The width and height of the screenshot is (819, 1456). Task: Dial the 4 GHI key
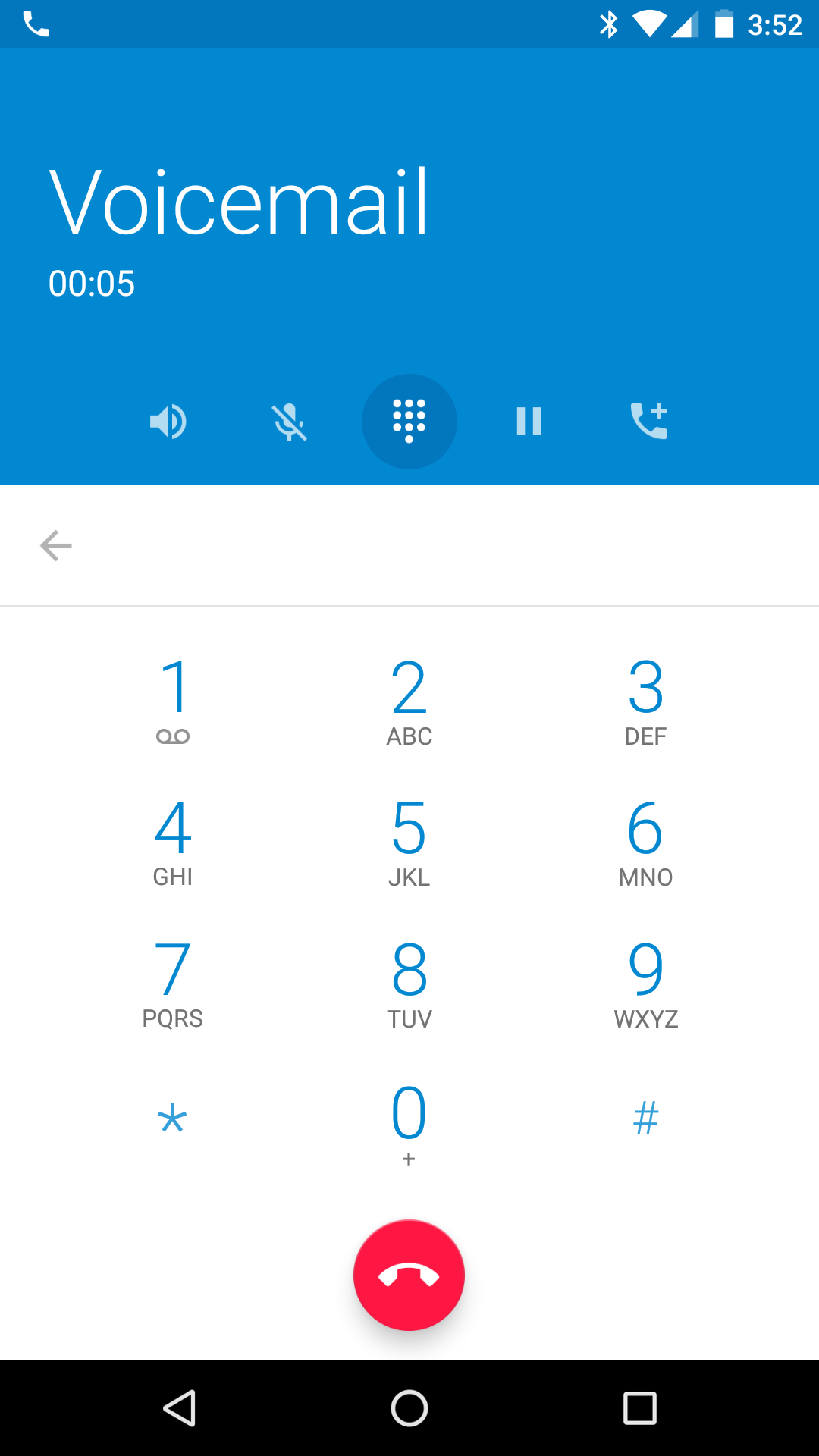click(173, 843)
